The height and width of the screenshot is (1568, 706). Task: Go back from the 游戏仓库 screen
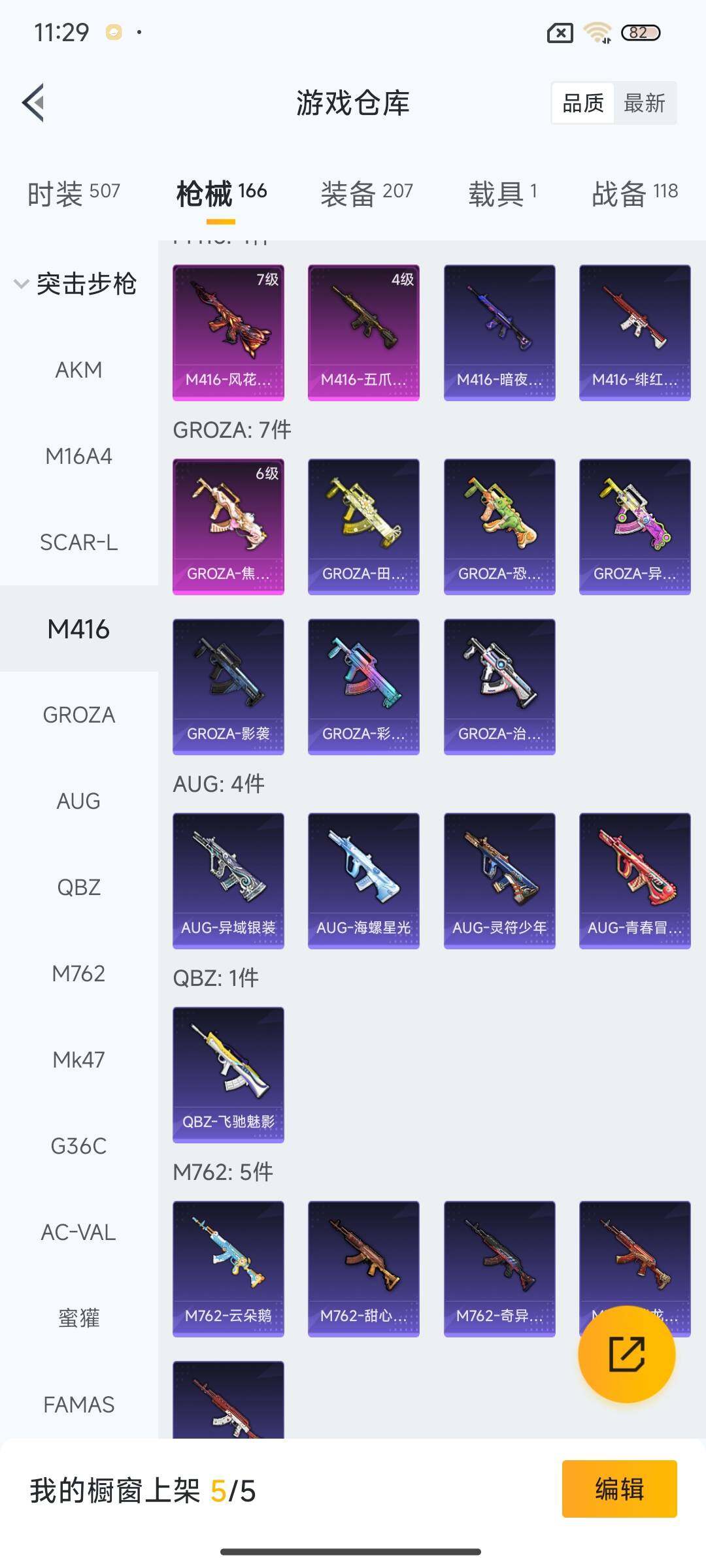coord(34,103)
